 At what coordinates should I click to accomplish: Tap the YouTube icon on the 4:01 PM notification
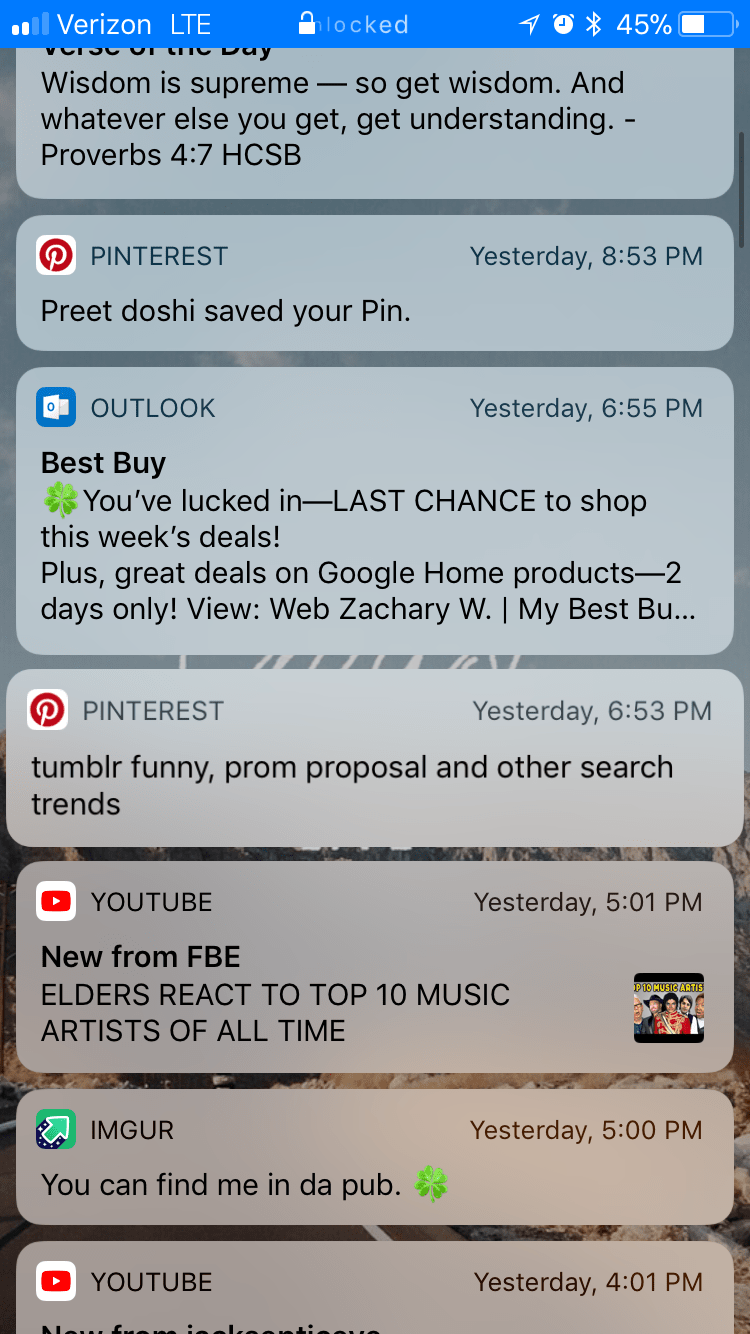56,1281
